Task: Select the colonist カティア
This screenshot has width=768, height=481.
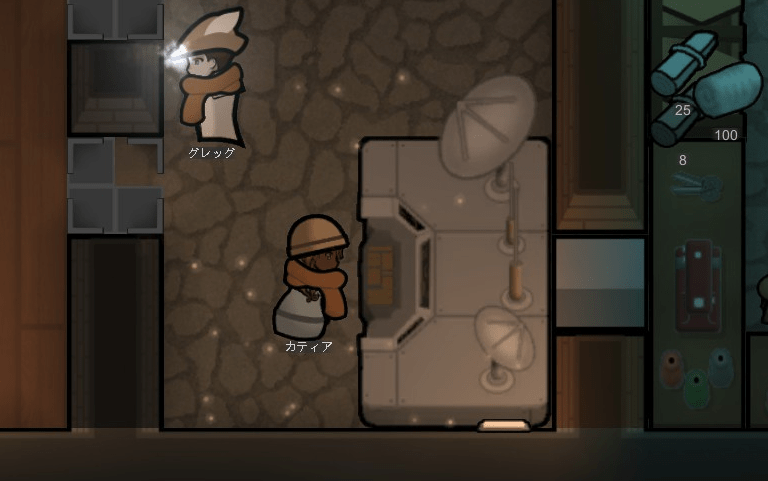Action: [x=313, y=280]
